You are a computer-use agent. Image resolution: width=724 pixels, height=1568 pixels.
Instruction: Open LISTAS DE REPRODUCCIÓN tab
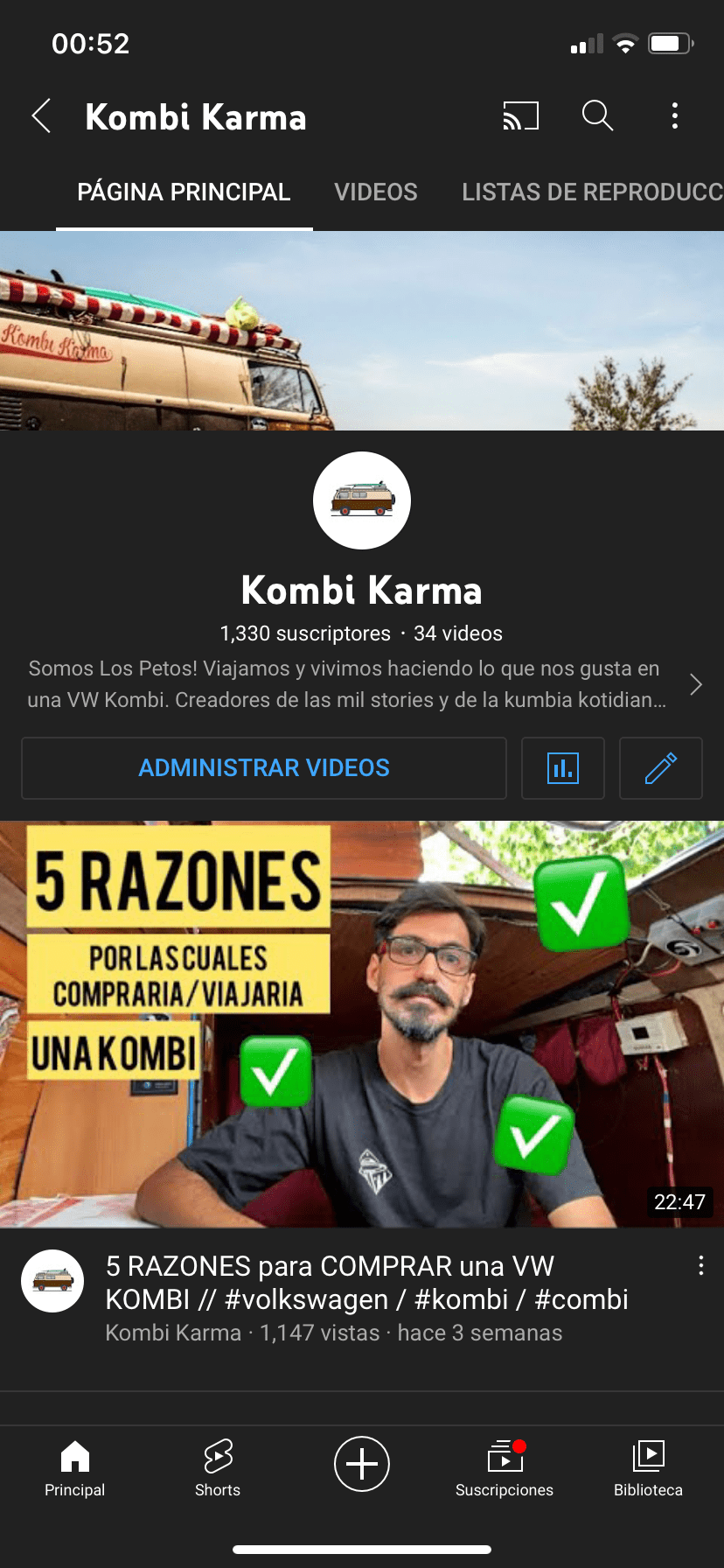click(x=590, y=192)
